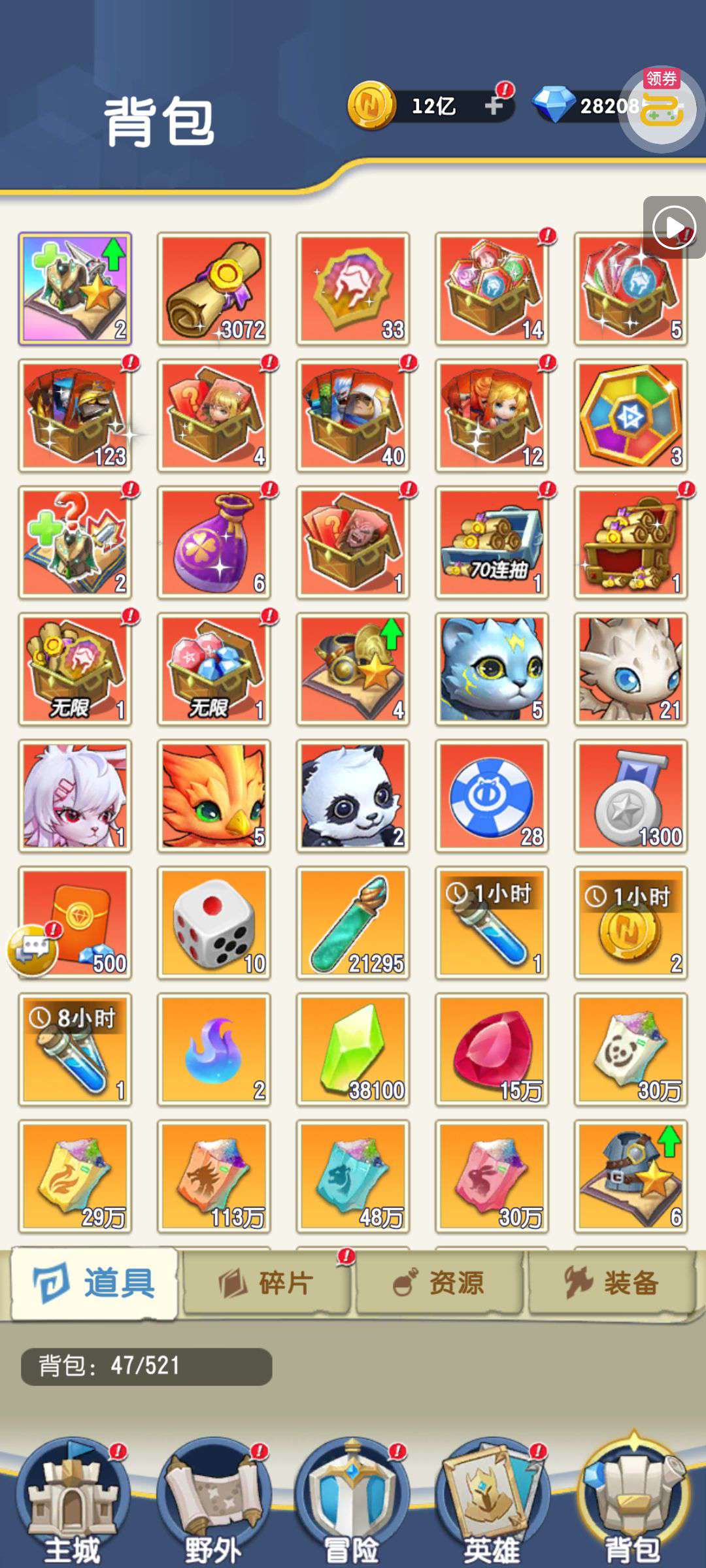The height and width of the screenshot is (1568, 706).
Task: Switch to the 装备 equipment tab
Action: [x=612, y=1282]
